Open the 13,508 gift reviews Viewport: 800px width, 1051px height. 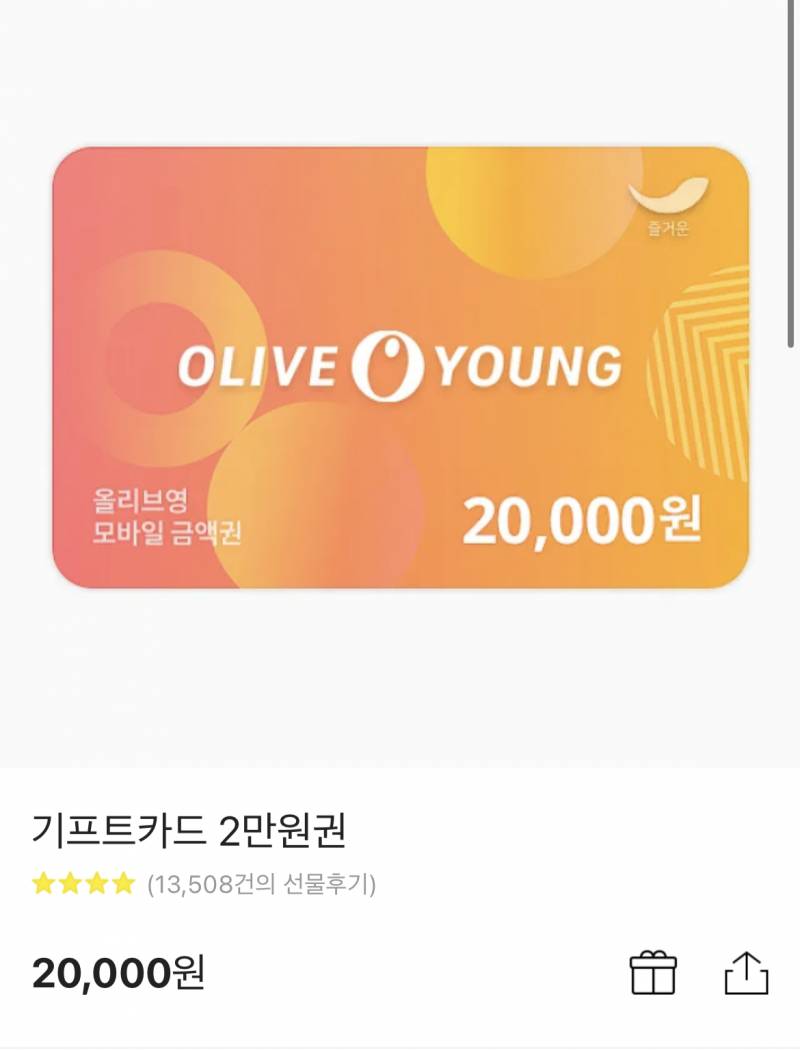[x=261, y=884]
